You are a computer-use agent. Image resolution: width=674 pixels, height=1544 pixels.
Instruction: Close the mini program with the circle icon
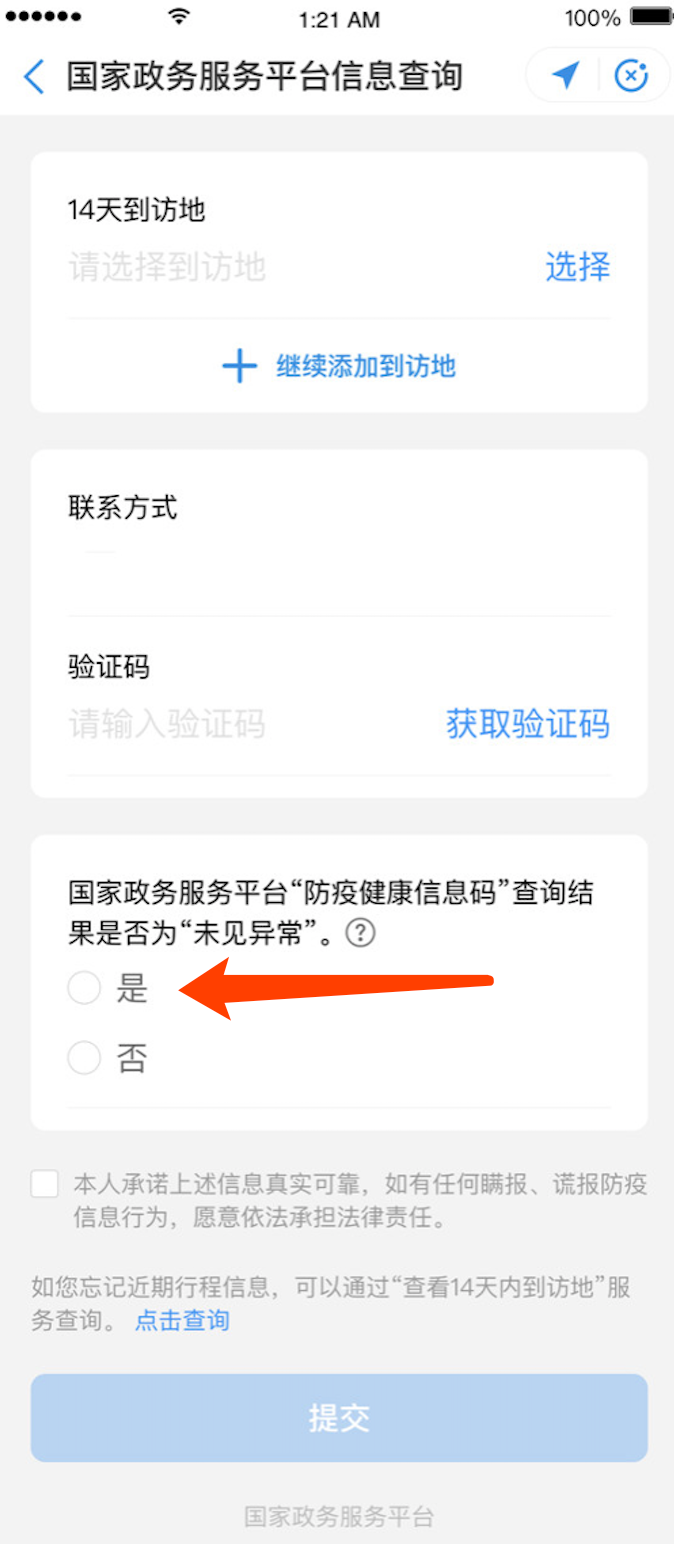[631, 75]
